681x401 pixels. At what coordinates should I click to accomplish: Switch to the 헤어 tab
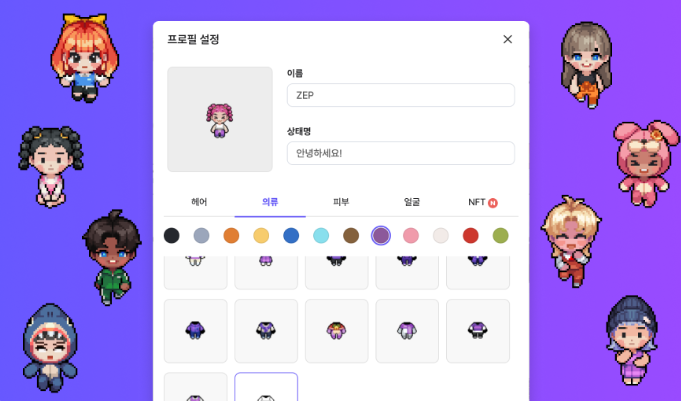[x=199, y=202]
